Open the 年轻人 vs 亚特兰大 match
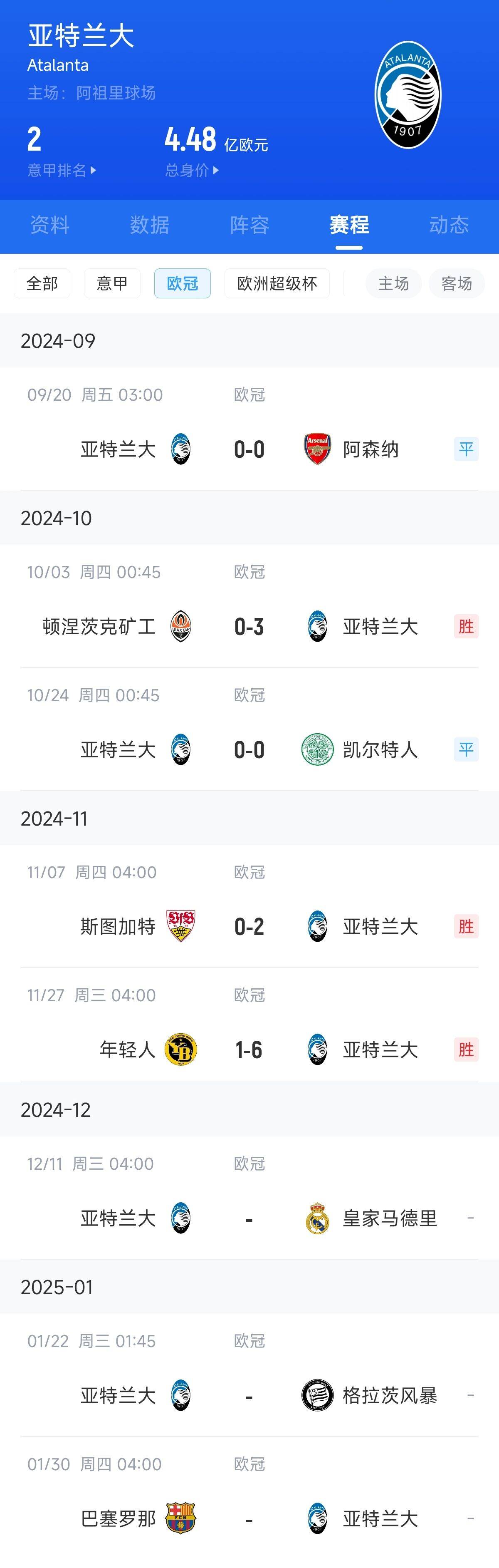This screenshot has height=1568, width=499. point(249,1049)
